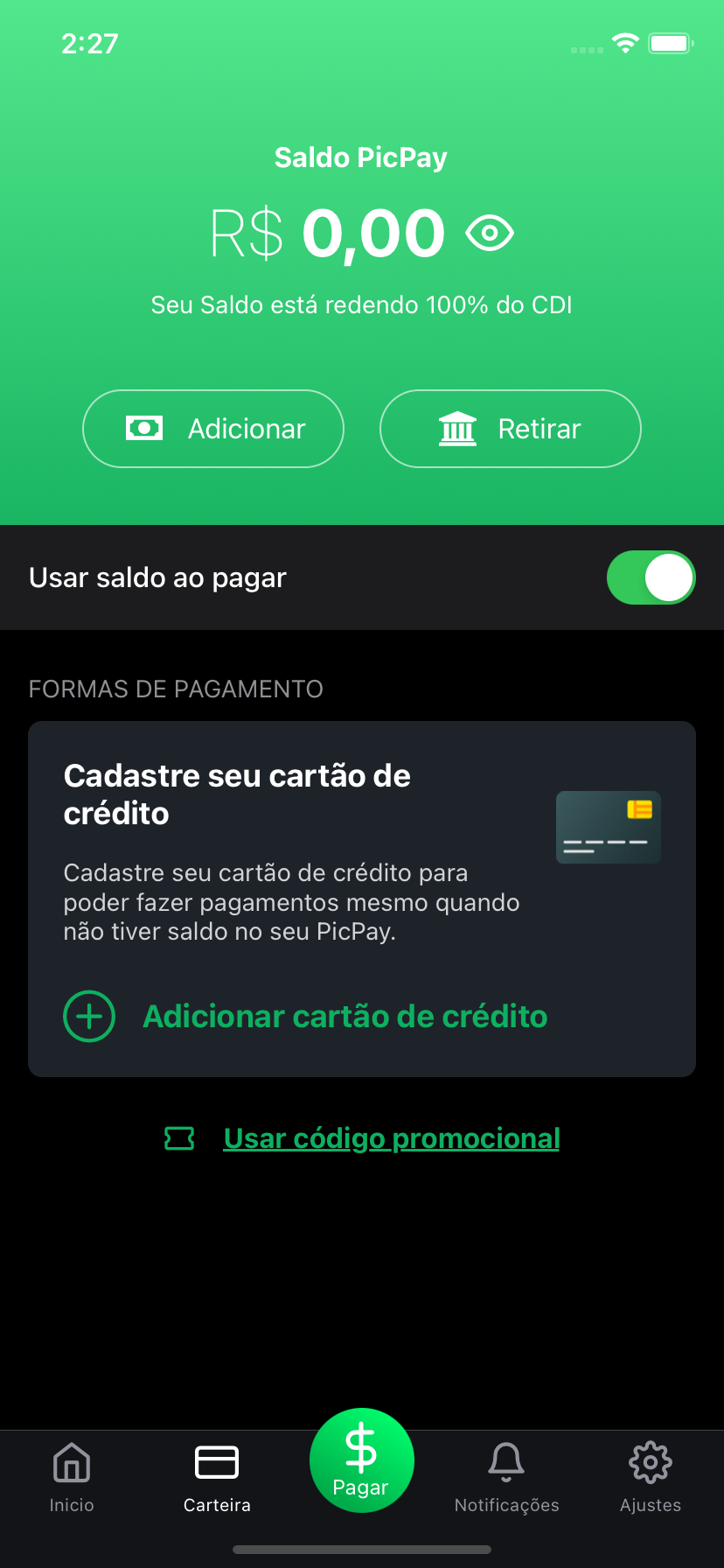Open the Carteira wallet icon

(x=217, y=1462)
